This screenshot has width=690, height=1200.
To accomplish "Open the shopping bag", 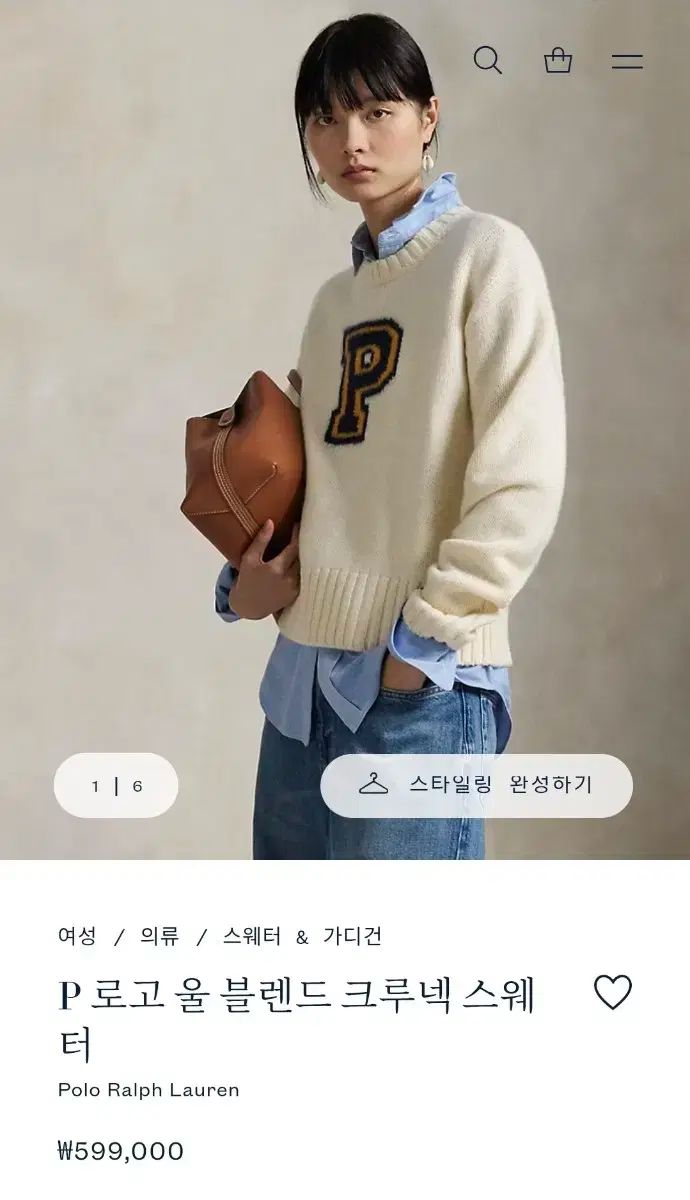I will point(558,61).
